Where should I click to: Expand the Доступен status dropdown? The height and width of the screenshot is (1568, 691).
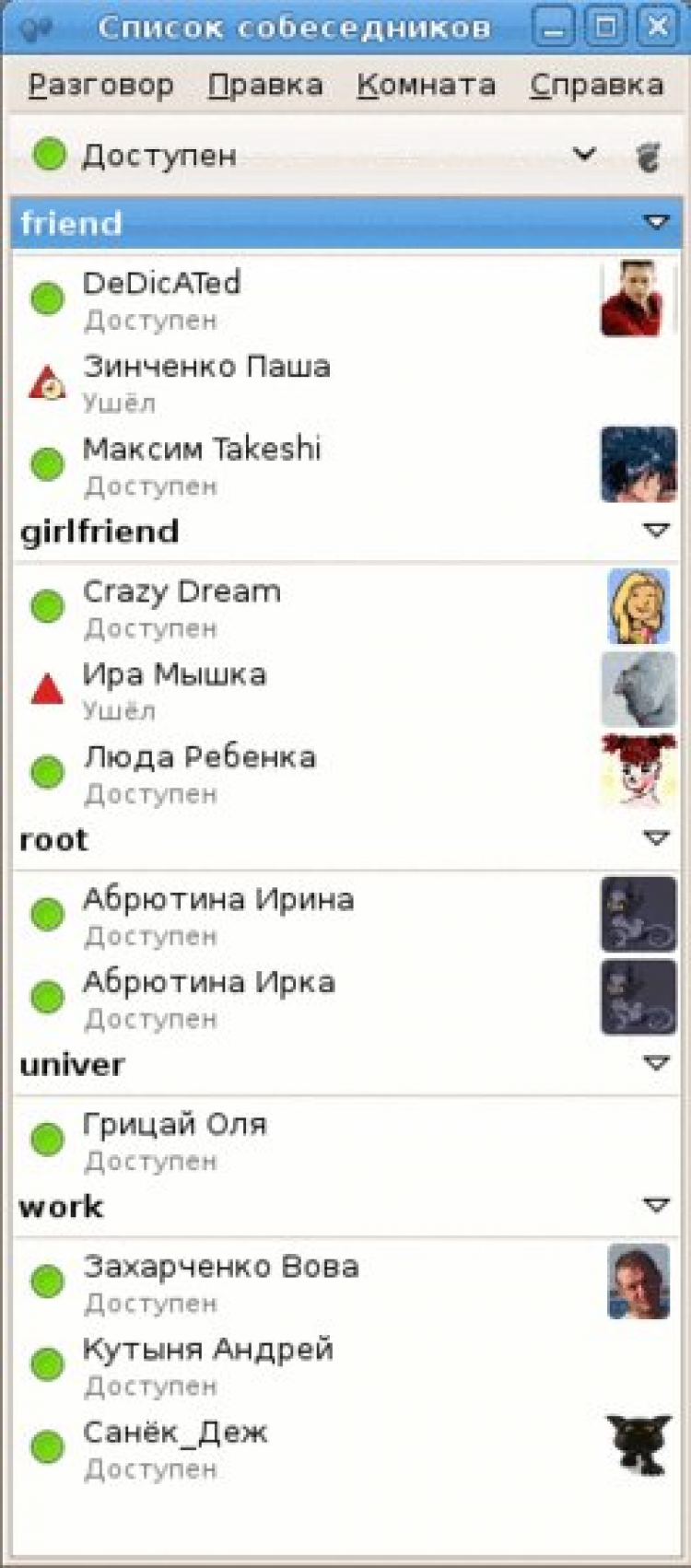click(584, 154)
